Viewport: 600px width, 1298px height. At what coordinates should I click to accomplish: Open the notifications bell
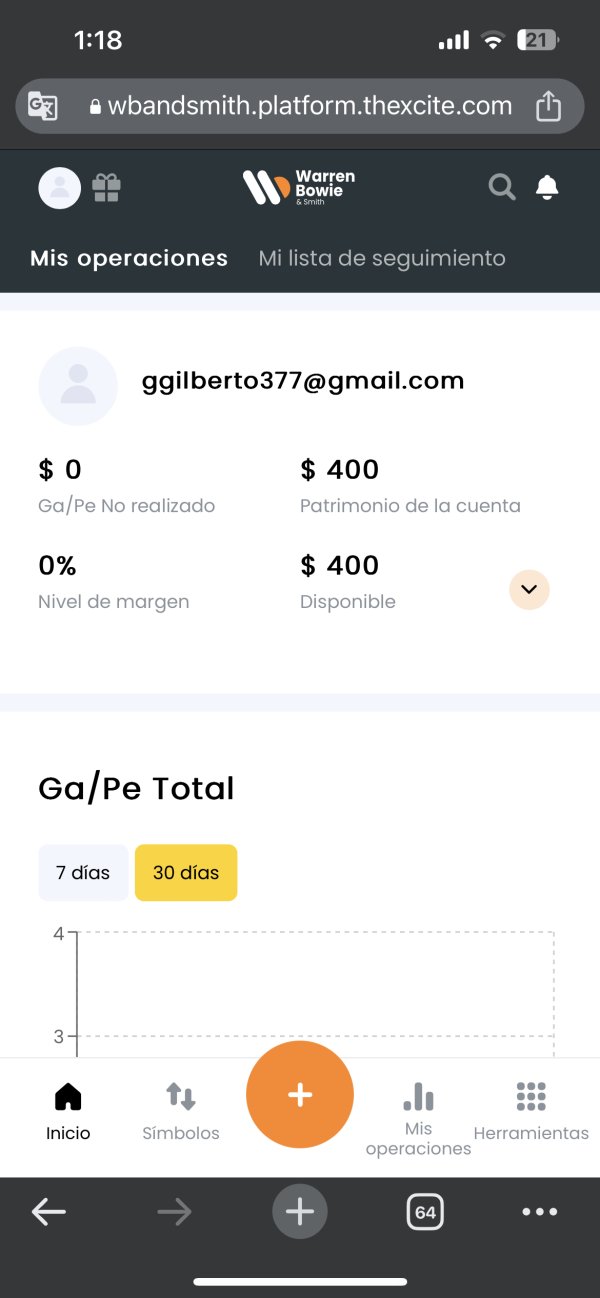(x=547, y=187)
